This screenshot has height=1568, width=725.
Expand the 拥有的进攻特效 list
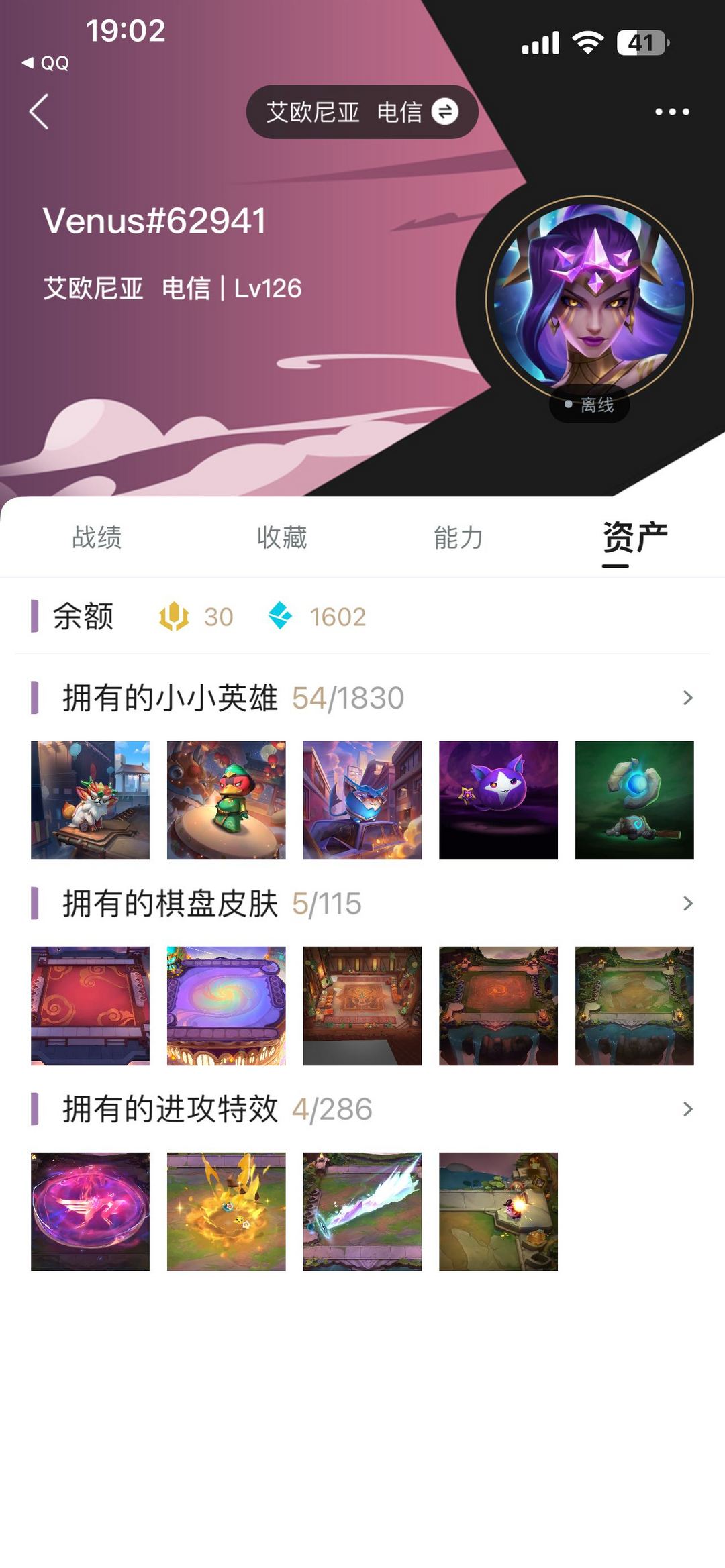(687, 1109)
